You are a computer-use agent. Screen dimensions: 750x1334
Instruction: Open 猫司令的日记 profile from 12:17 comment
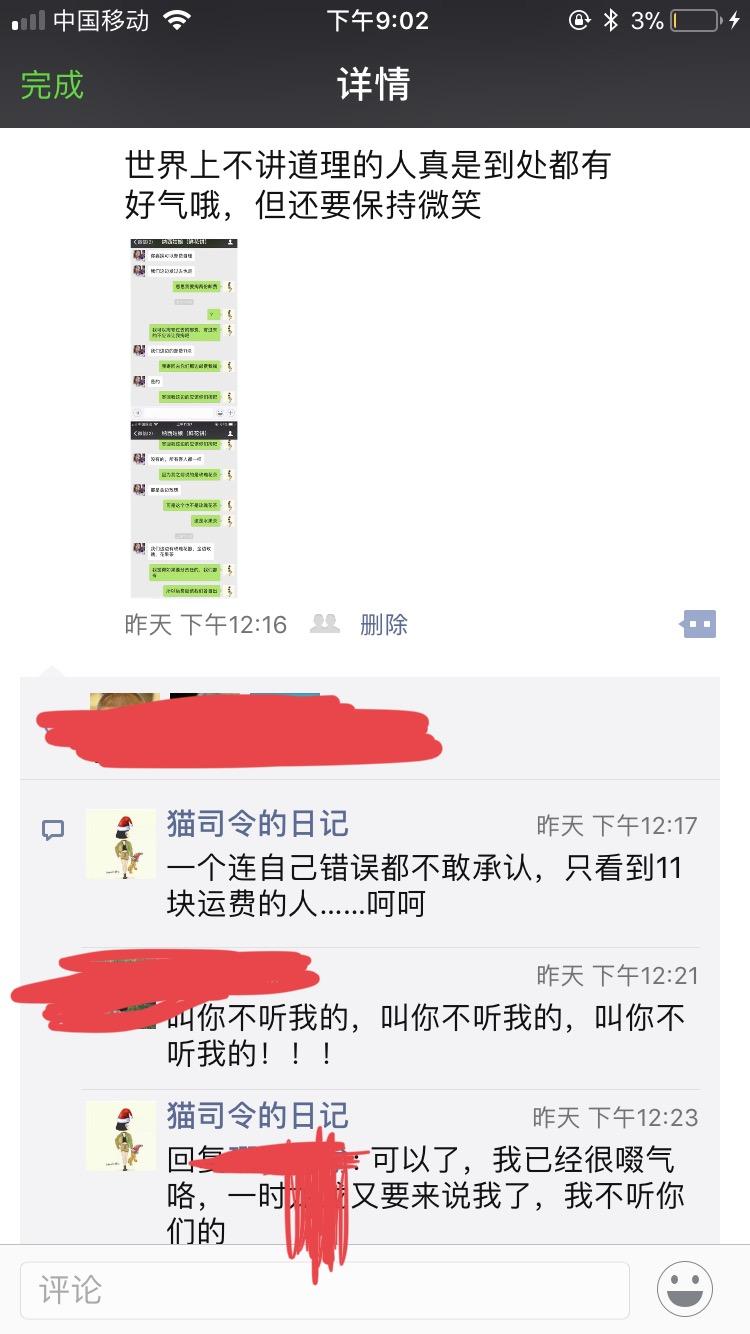257,824
